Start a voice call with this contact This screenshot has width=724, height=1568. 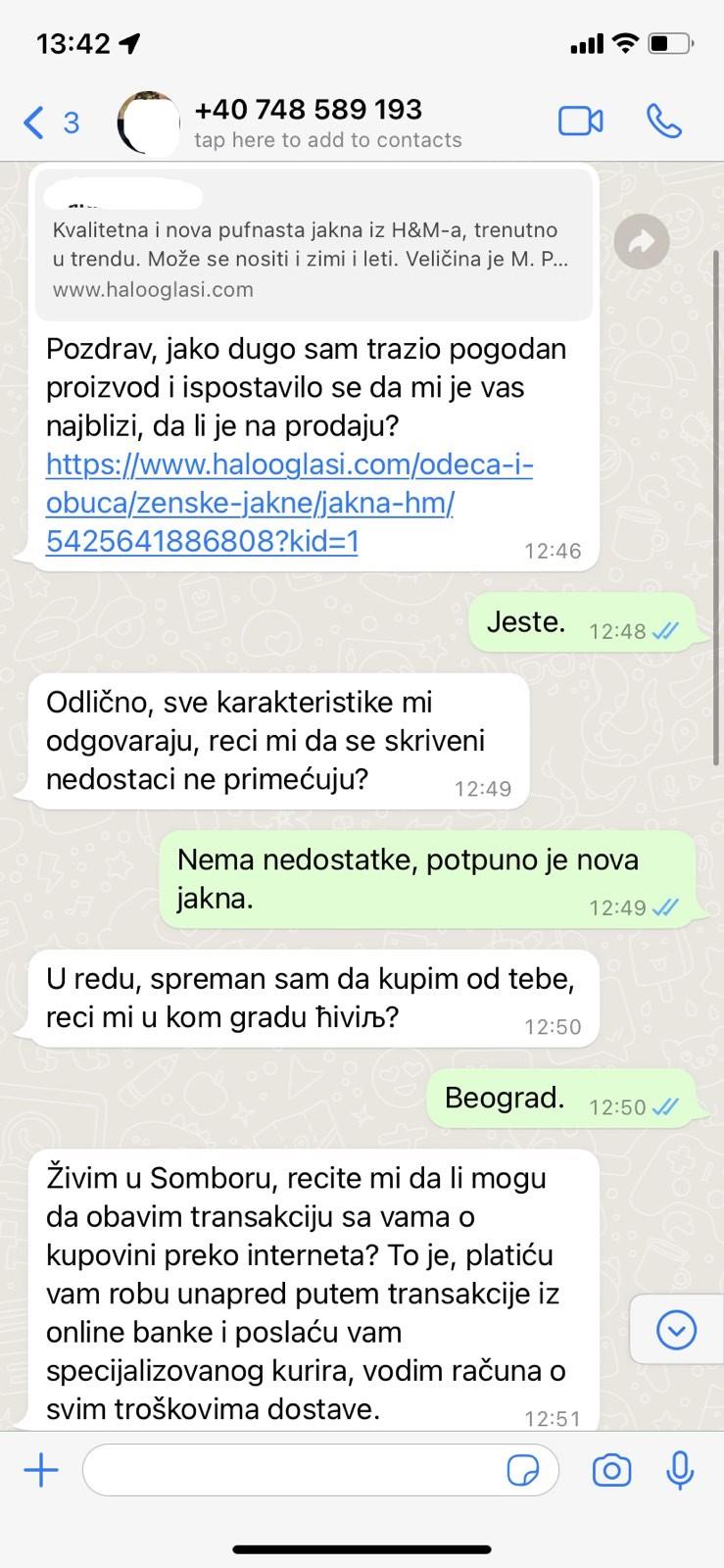(663, 122)
